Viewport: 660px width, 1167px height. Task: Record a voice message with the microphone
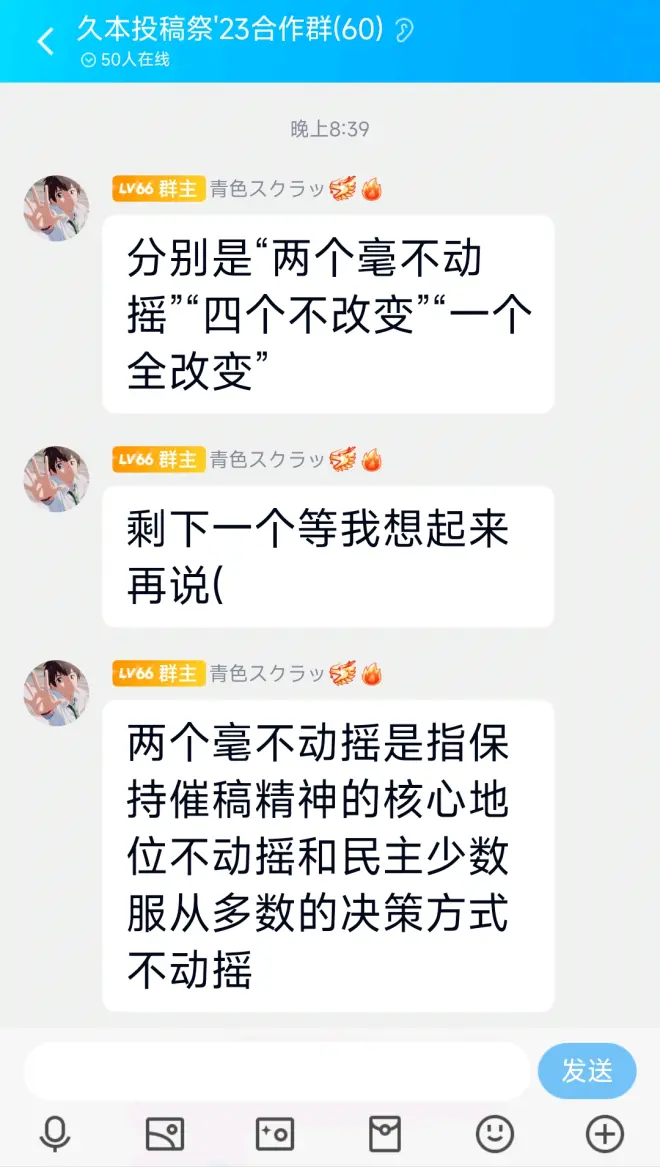55,1134
